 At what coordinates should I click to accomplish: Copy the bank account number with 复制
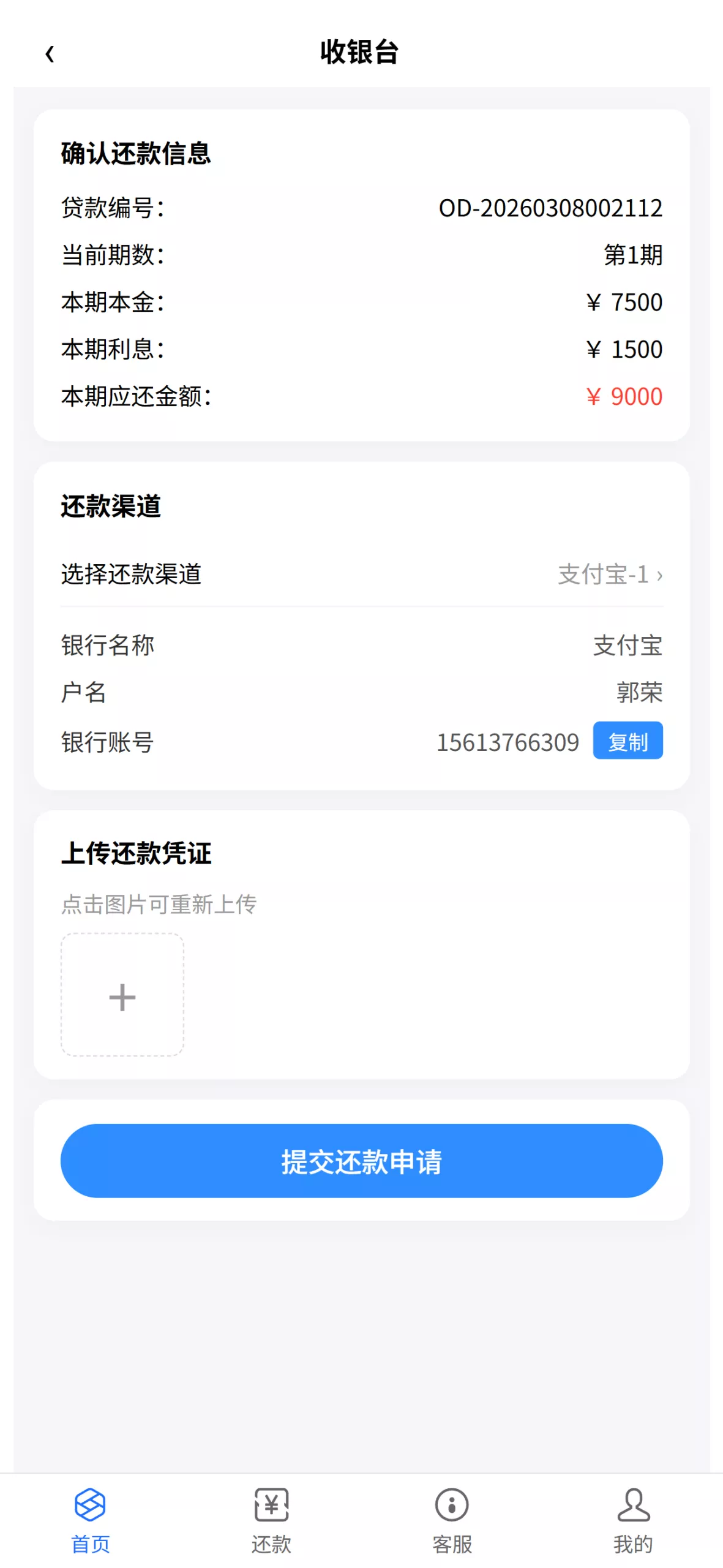pos(627,741)
